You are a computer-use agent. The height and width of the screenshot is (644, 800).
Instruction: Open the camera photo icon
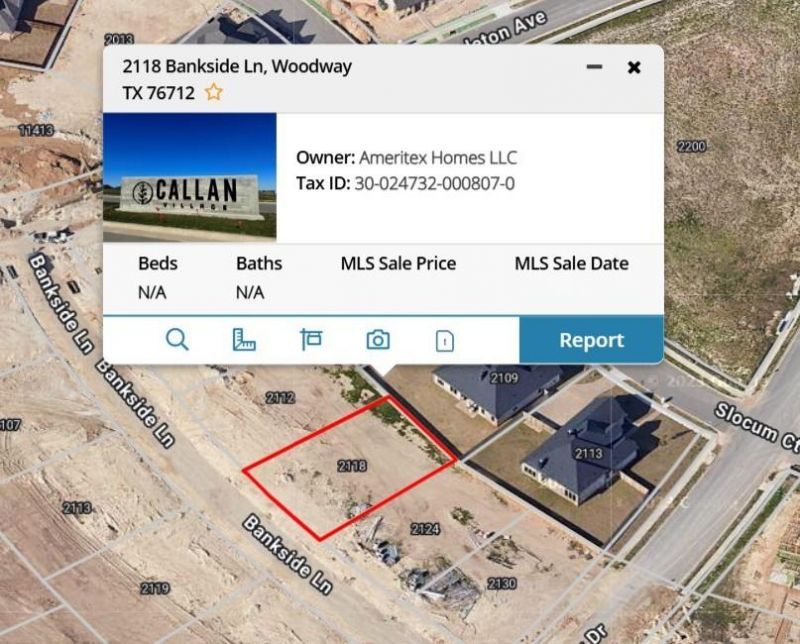[x=378, y=340]
